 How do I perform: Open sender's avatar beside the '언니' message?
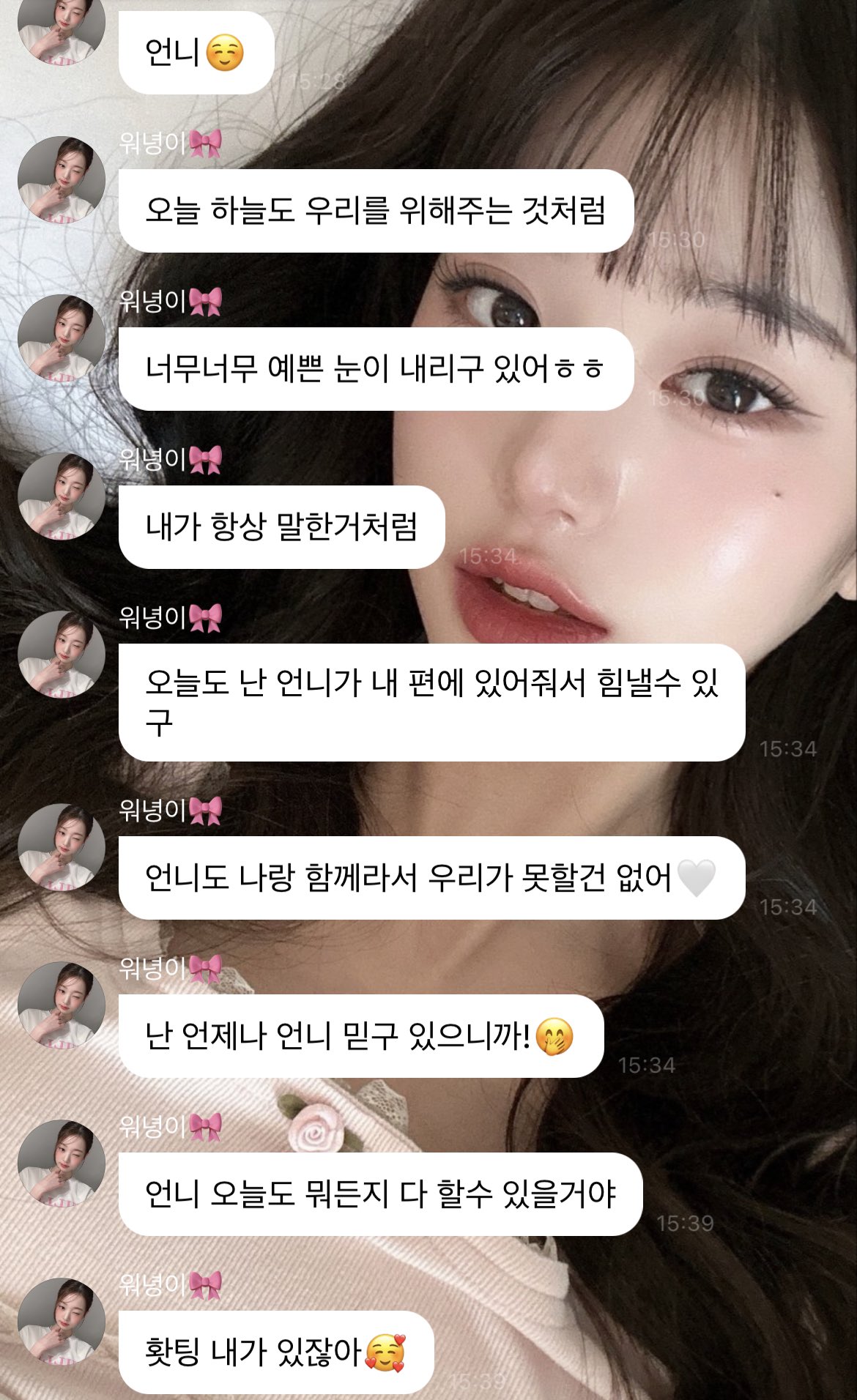coord(62,29)
